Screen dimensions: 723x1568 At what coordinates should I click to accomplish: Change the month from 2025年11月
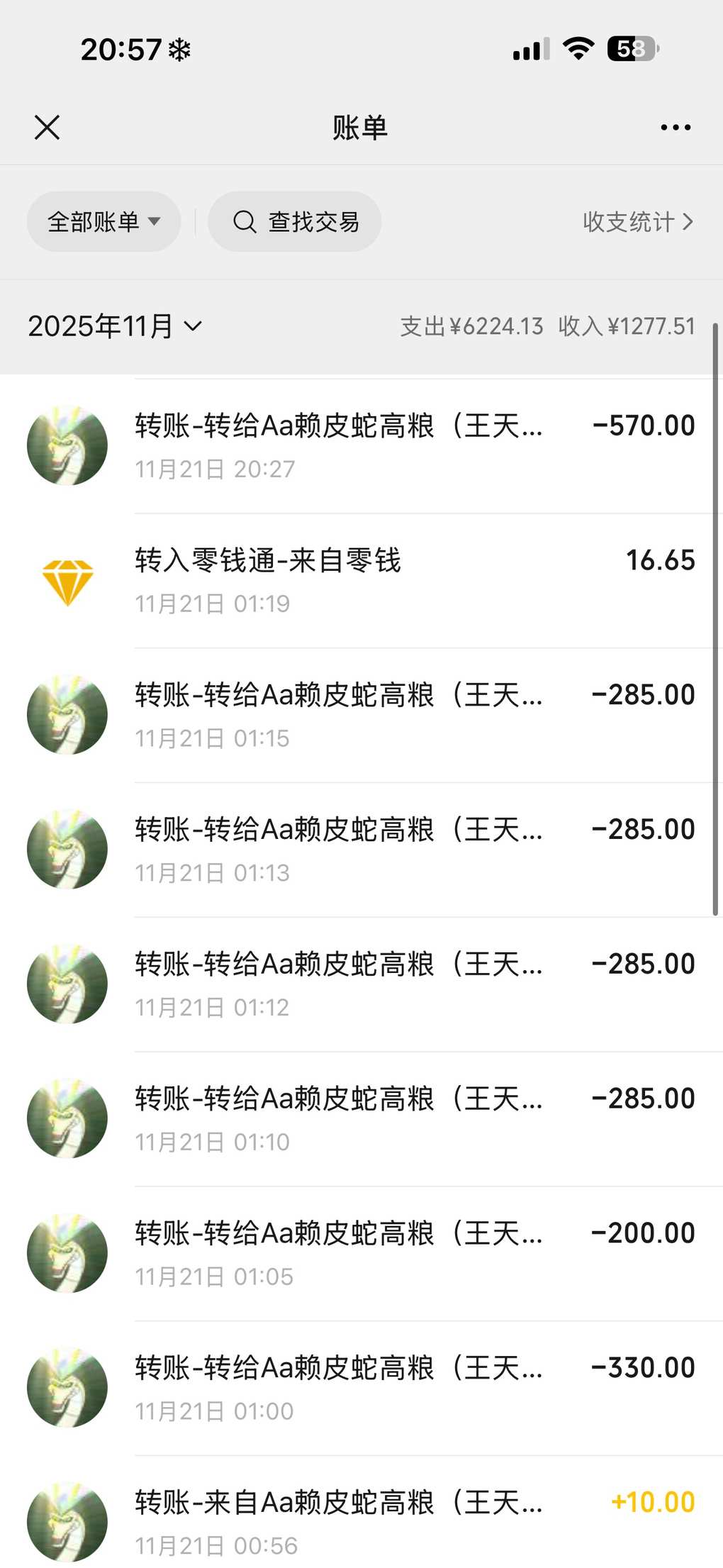115,326
